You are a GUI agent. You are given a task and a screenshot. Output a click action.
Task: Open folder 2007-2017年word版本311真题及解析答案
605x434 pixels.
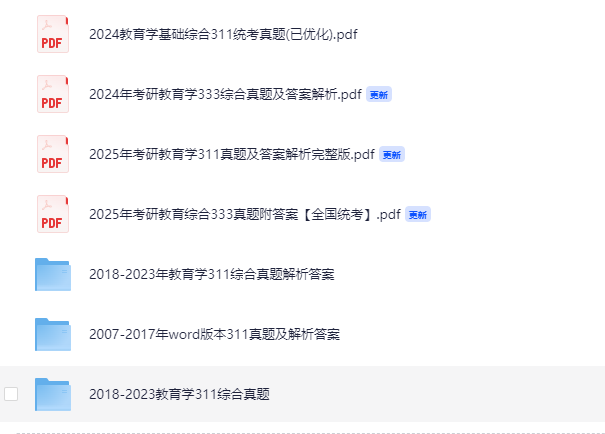click(x=214, y=334)
